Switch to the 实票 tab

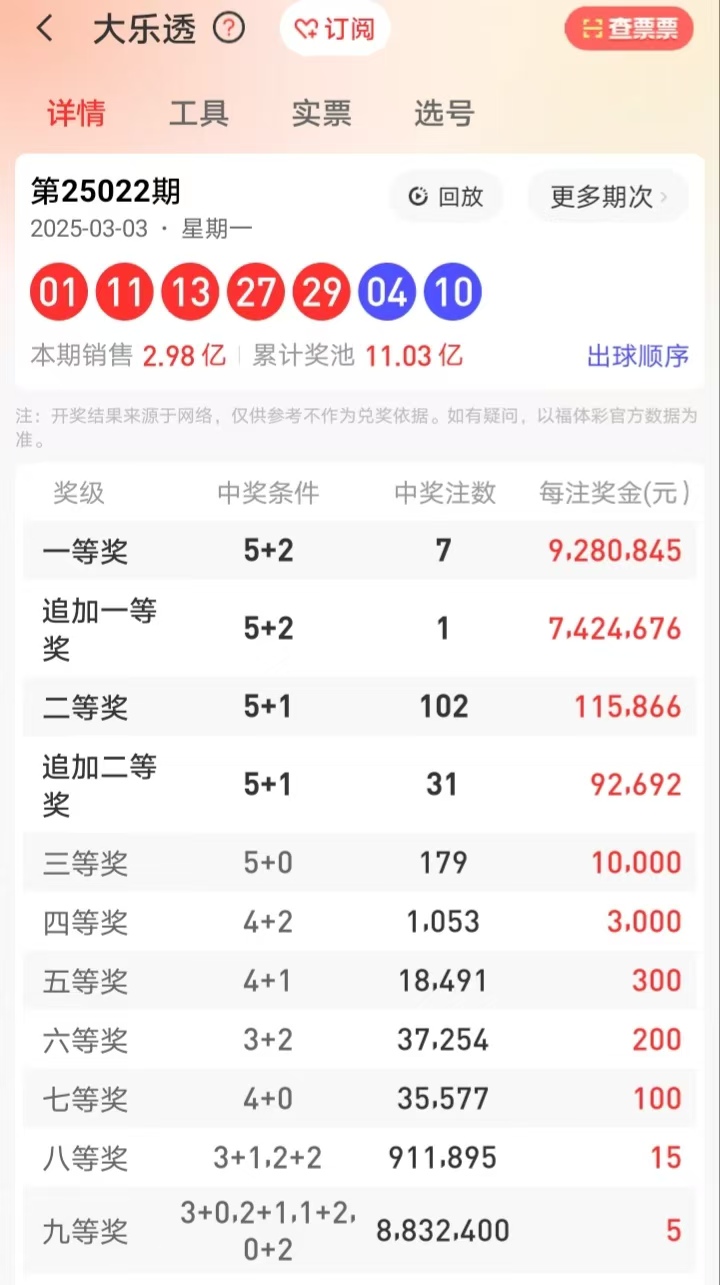coord(321,114)
